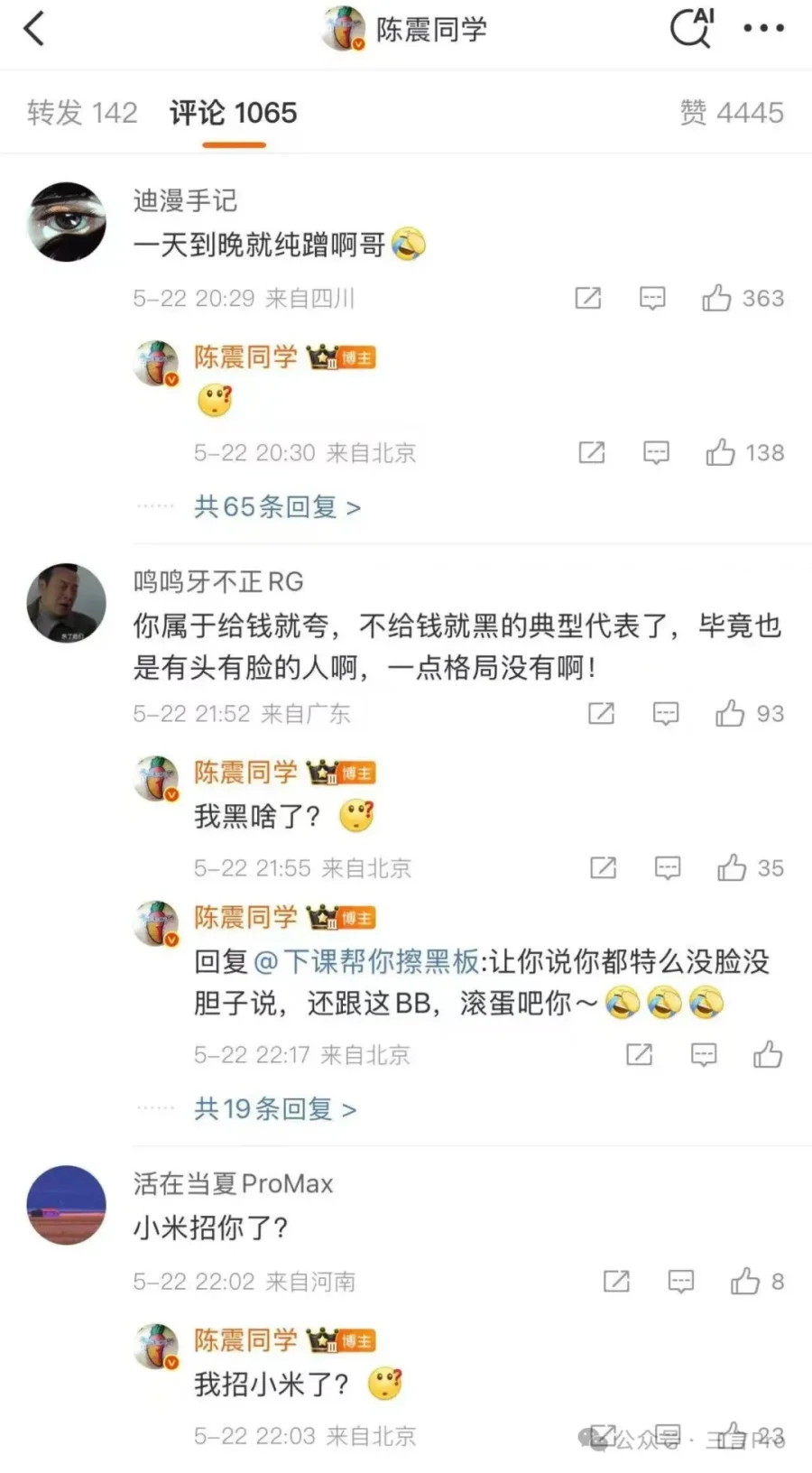Like 呜呜牙不正RG's comment

[x=730, y=714]
